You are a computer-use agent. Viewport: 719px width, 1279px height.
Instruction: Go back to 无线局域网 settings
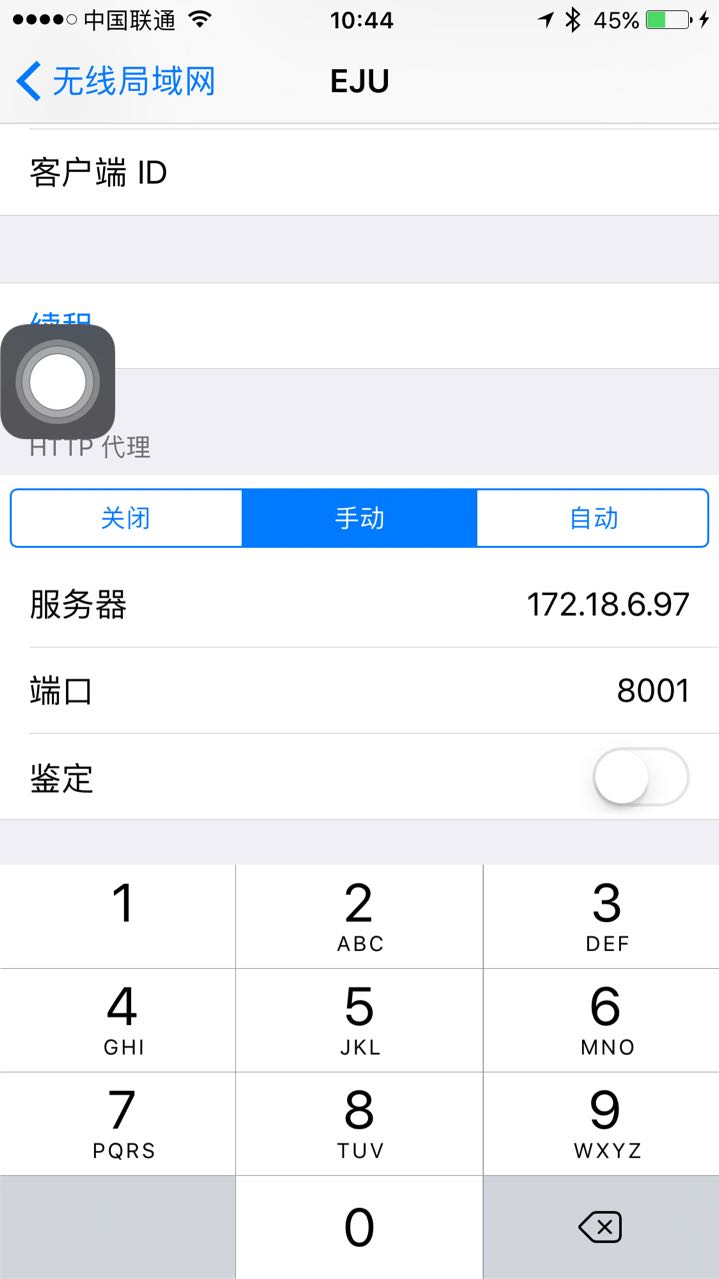coord(116,80)
